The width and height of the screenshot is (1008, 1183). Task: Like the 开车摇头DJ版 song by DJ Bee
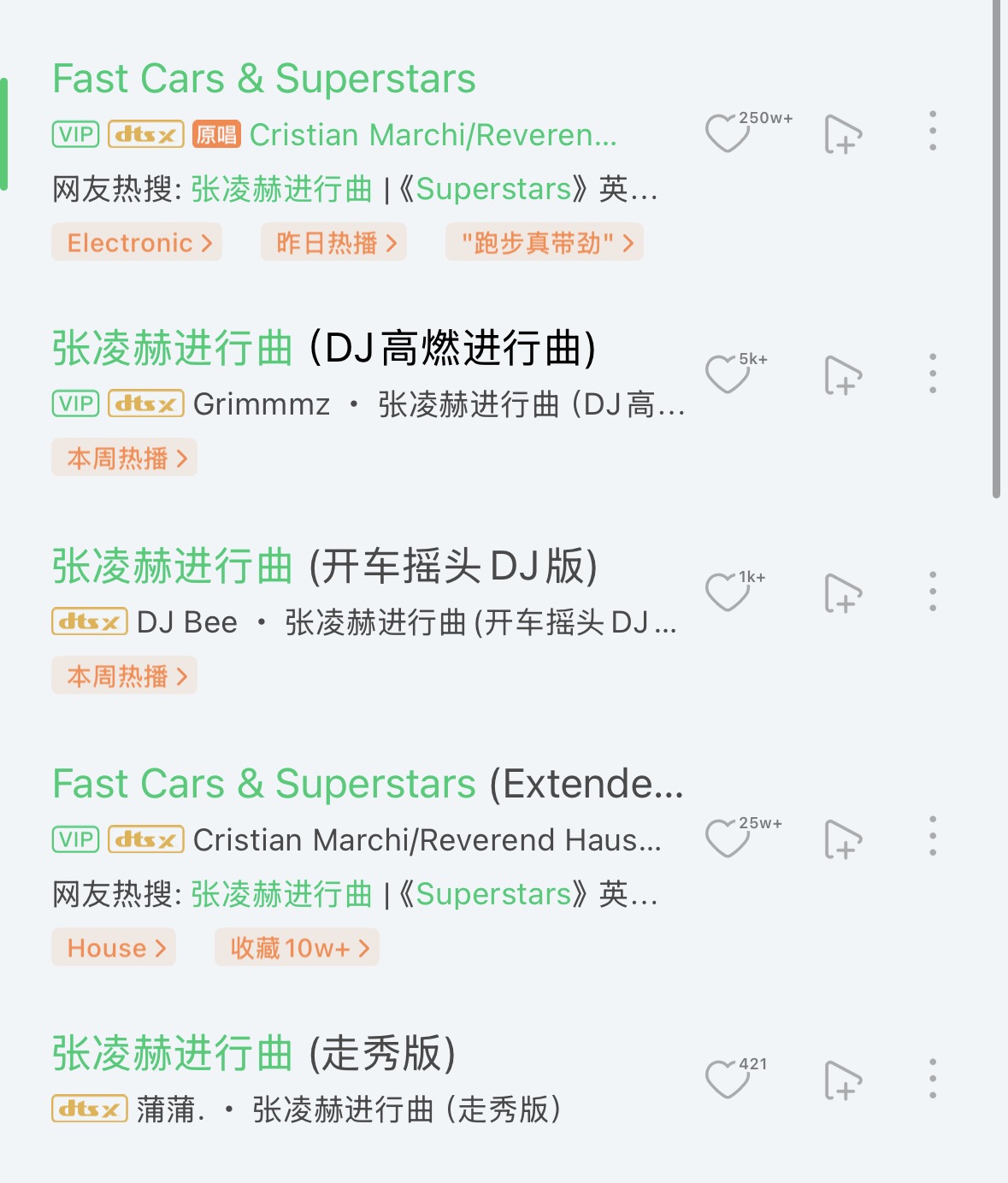coord(728,592)
